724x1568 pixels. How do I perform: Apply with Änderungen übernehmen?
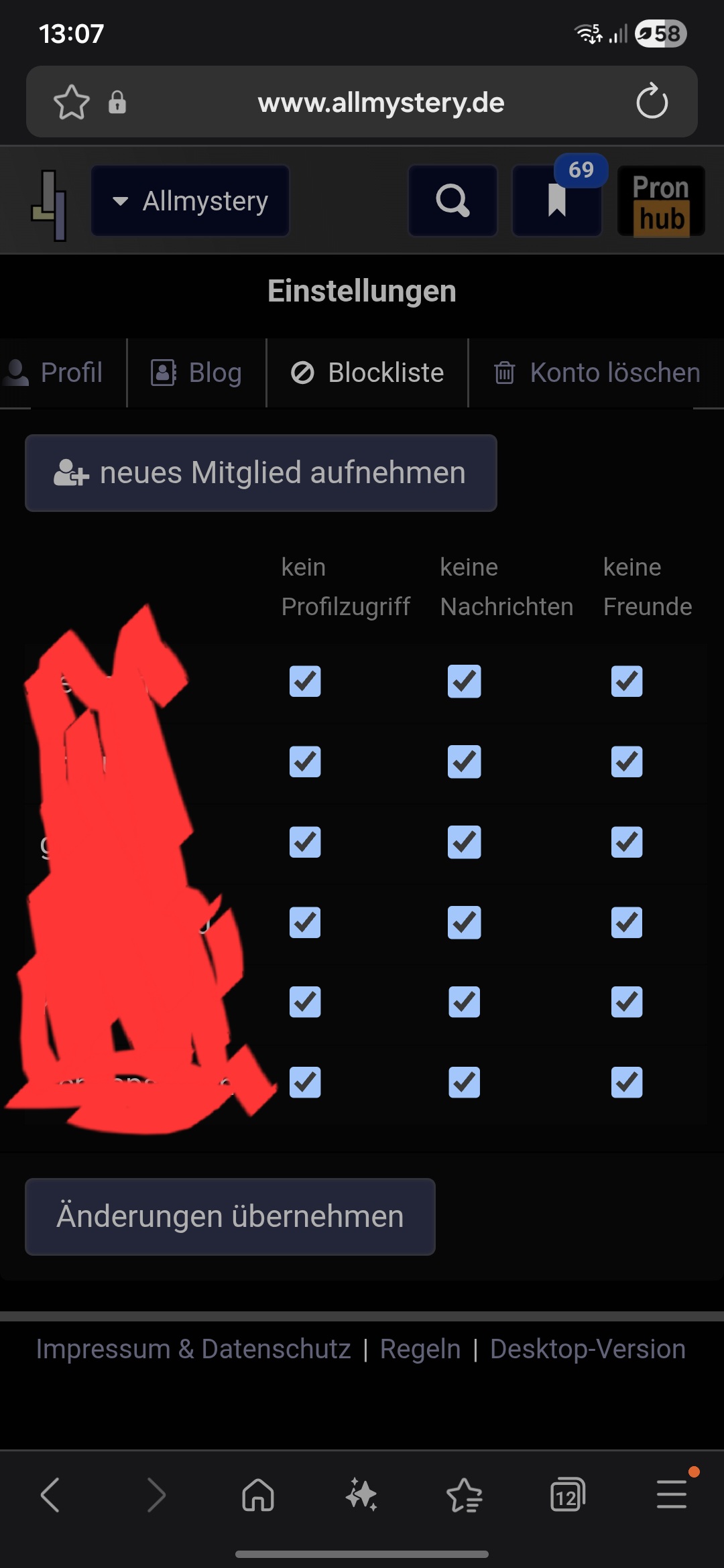click(230, 1216)
